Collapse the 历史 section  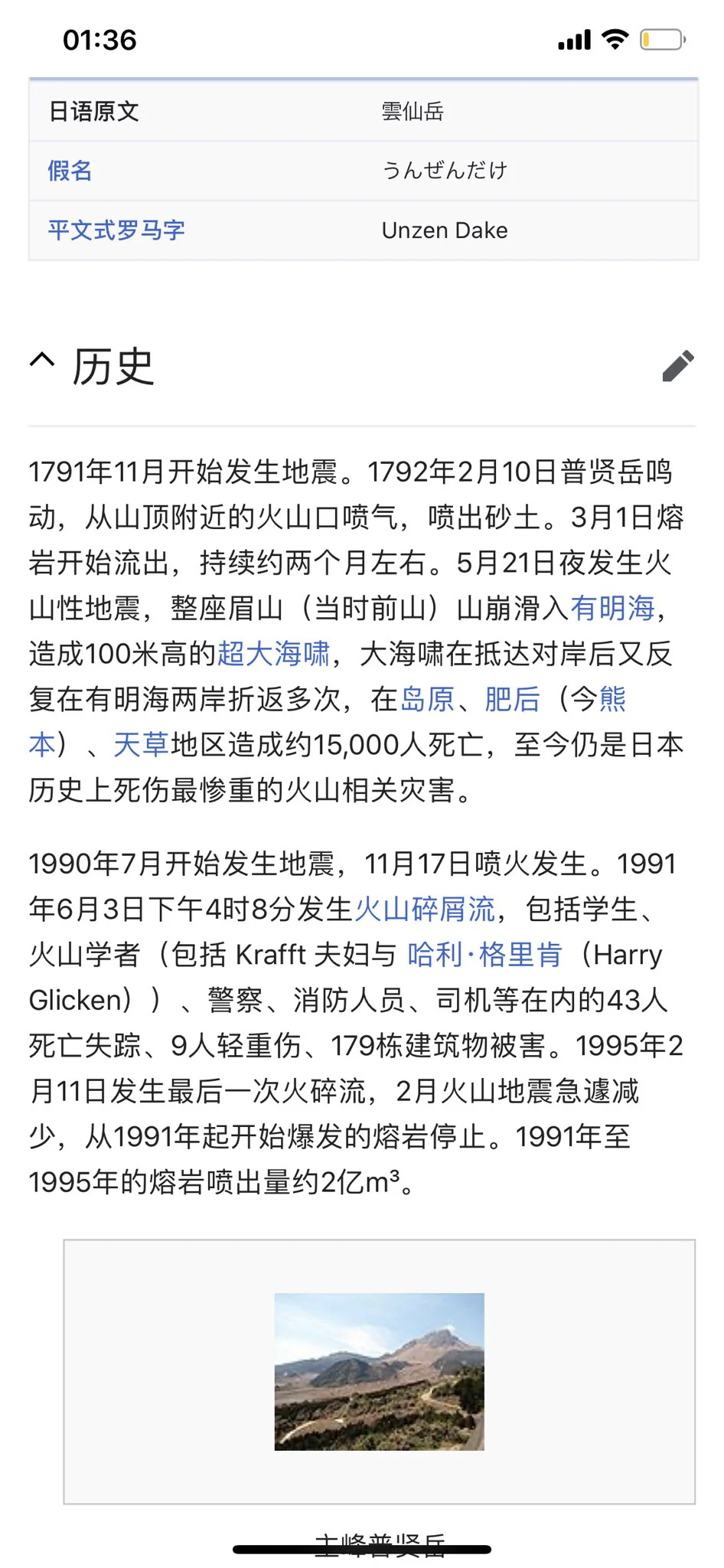42,361
